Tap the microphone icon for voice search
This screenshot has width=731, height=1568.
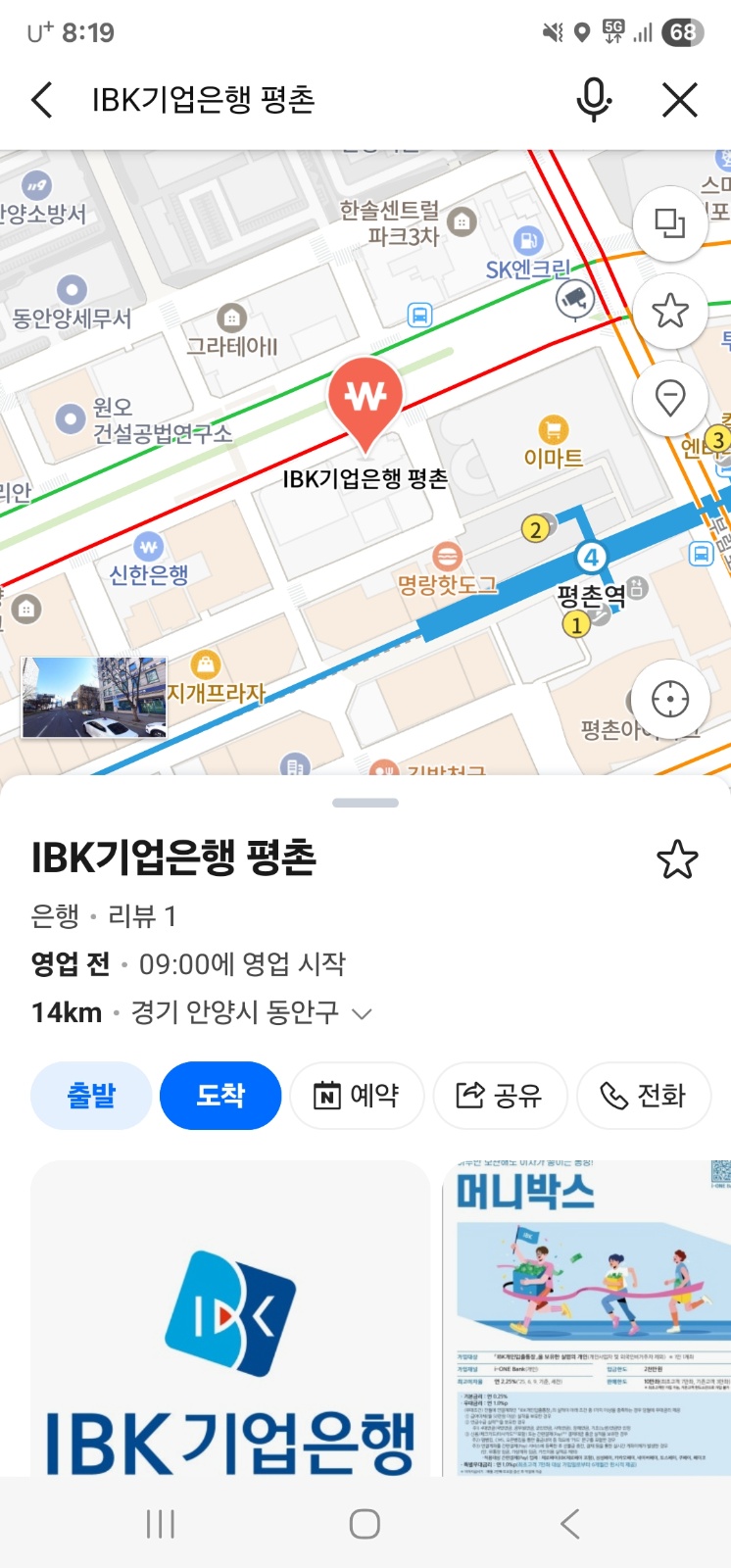click(594, 99)
